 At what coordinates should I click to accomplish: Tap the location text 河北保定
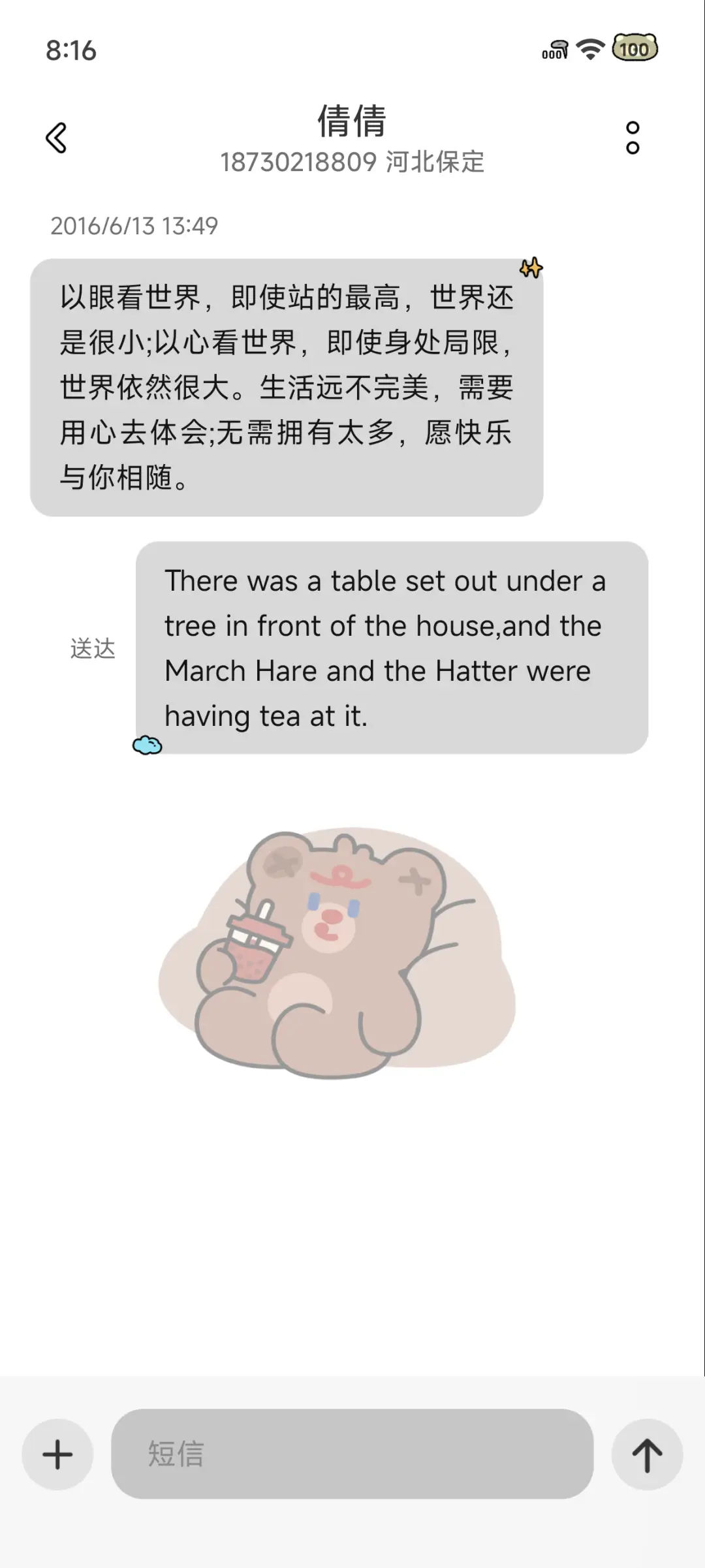tap(434, 163)
